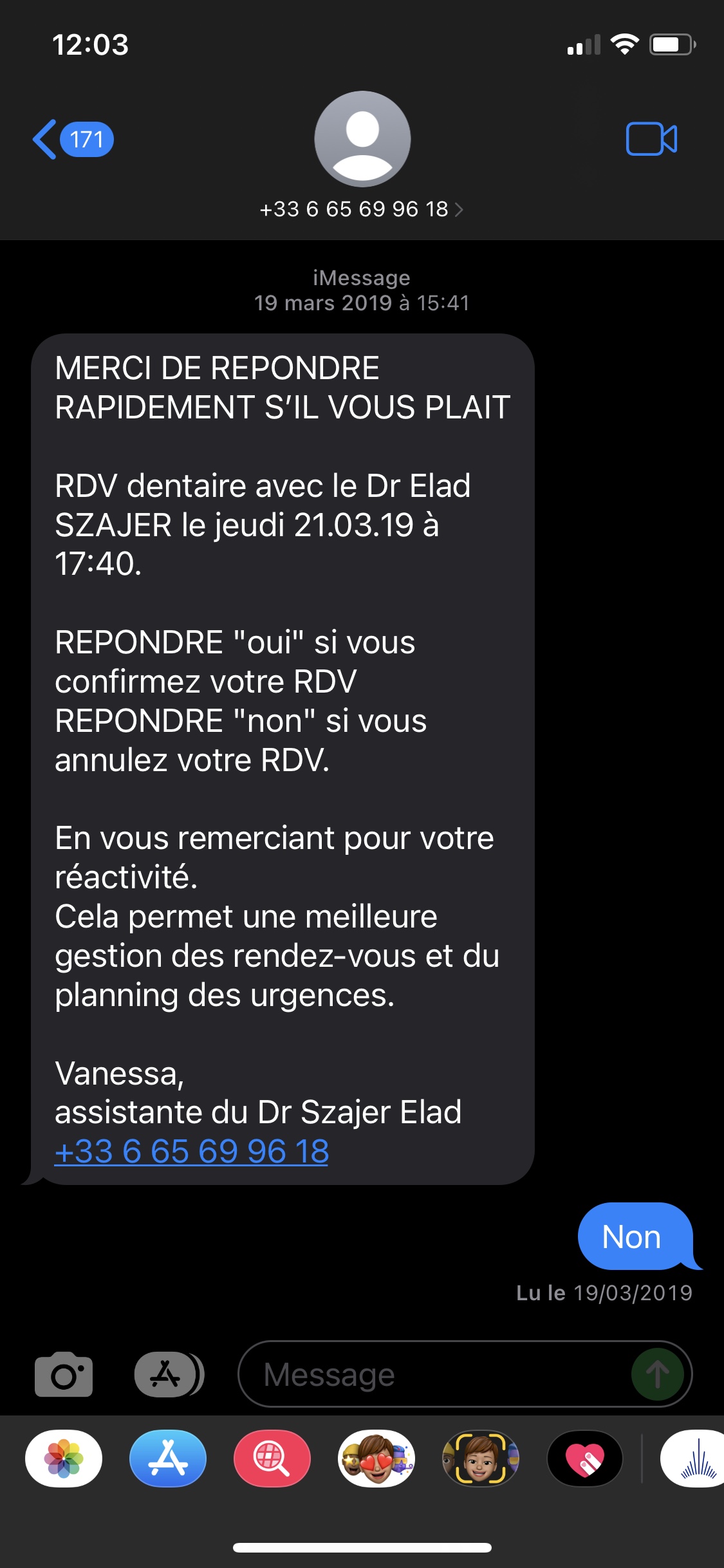Viewport: 724px width, 1568px height.
Task: Open Memoji stickers with heart-eyes face
Action: pyautogui.click(x=376, y=1458)
